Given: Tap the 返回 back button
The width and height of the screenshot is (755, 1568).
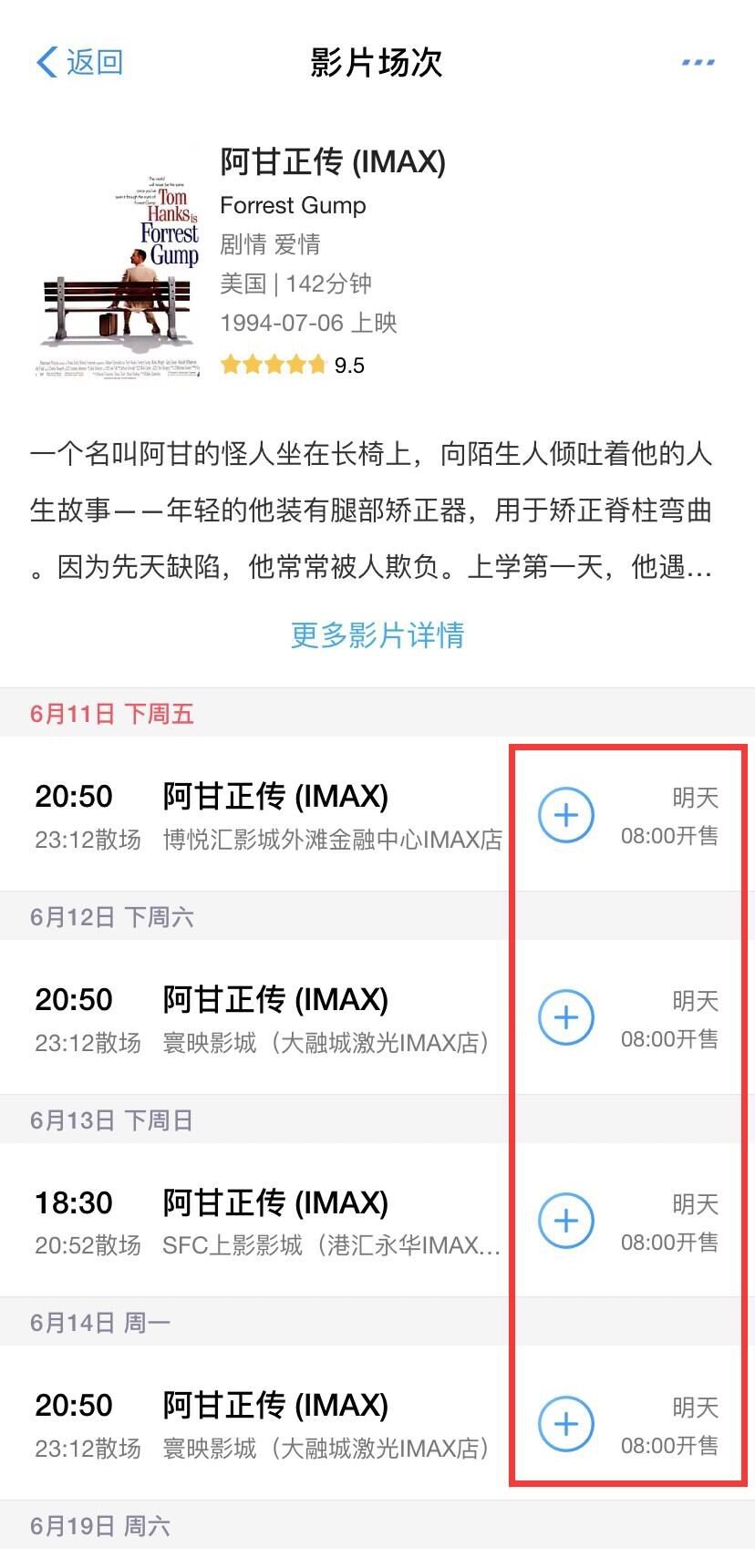Looking at the screenshot, I should [x=79, y=62].
